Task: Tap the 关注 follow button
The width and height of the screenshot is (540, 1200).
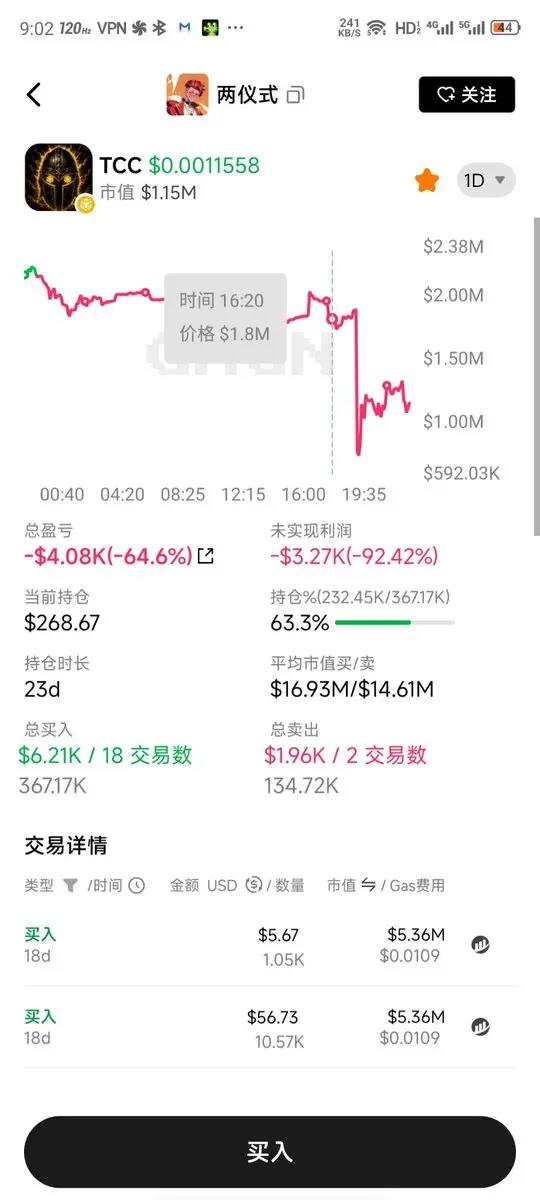Action: (x=467, y=95)
